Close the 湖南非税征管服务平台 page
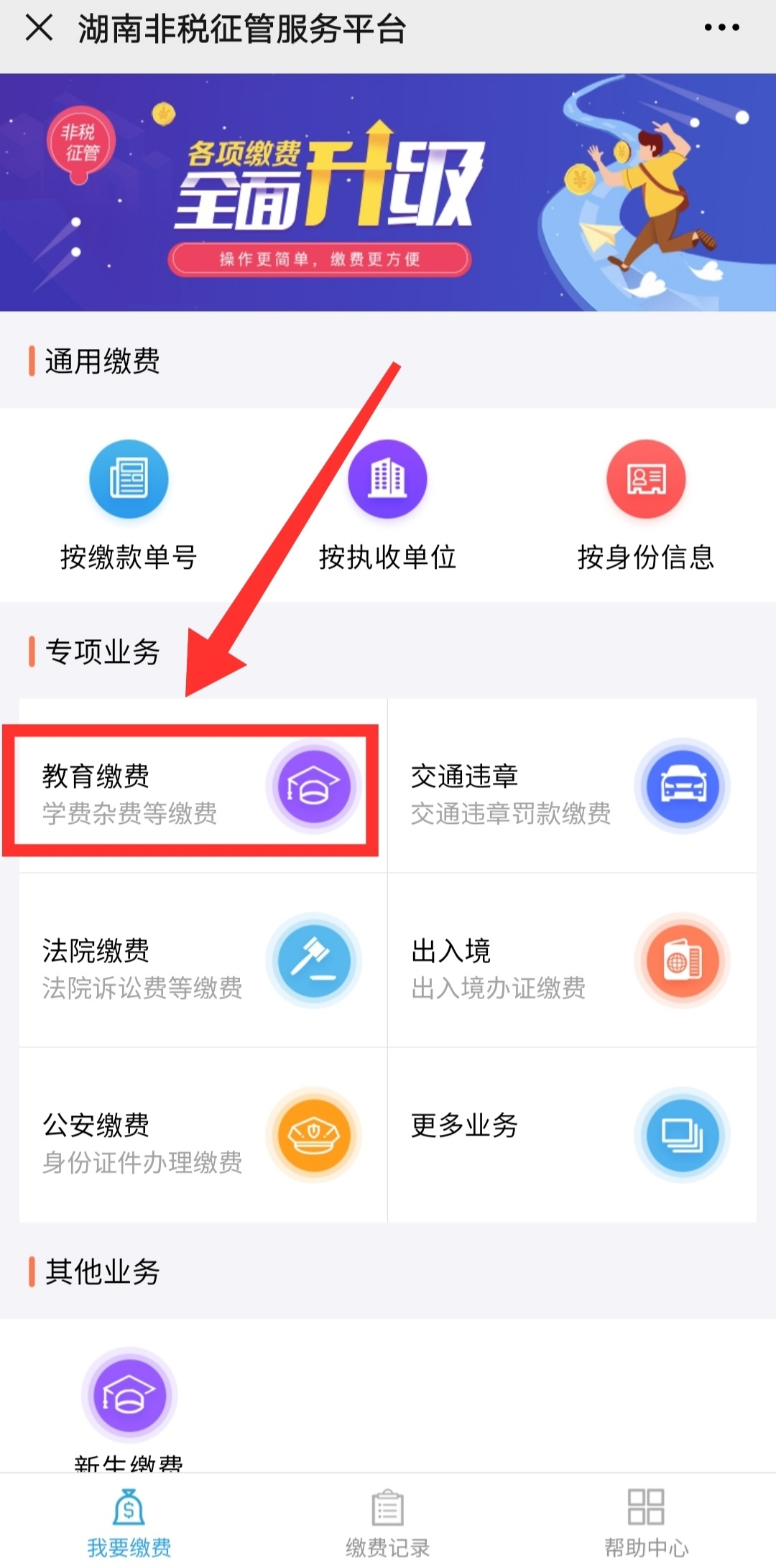 click(x=39, y=29)
